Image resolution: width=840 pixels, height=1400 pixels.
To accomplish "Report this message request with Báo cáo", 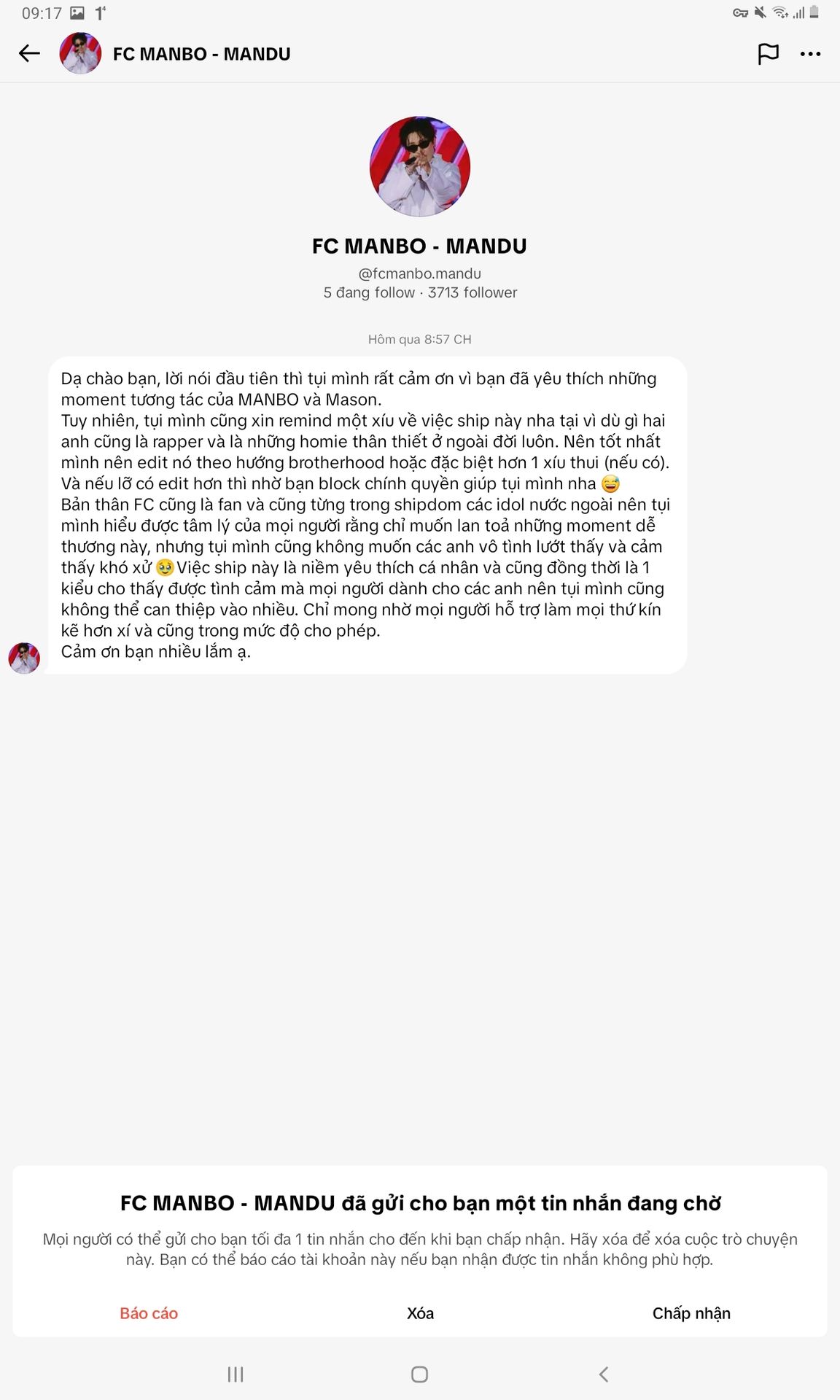I will (x=149, y=1313).
